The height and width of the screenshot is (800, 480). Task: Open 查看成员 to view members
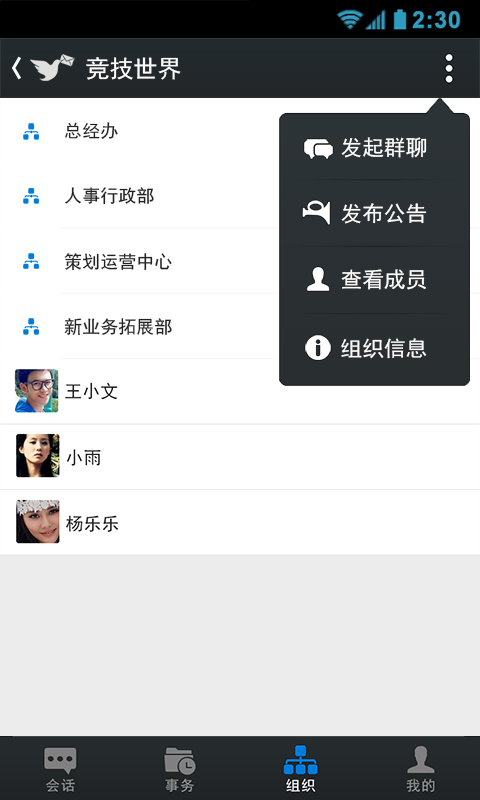[x=374, y=280]
